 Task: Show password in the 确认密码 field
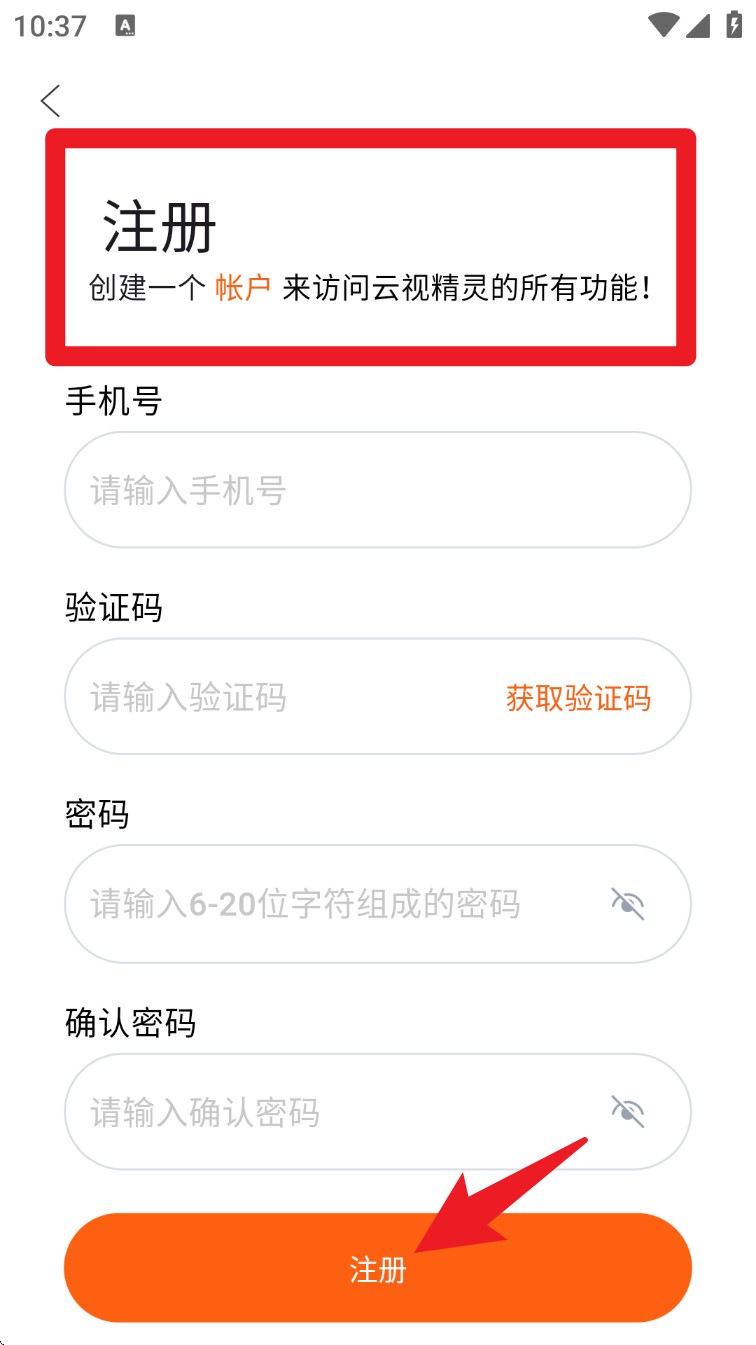(628, 1111)
